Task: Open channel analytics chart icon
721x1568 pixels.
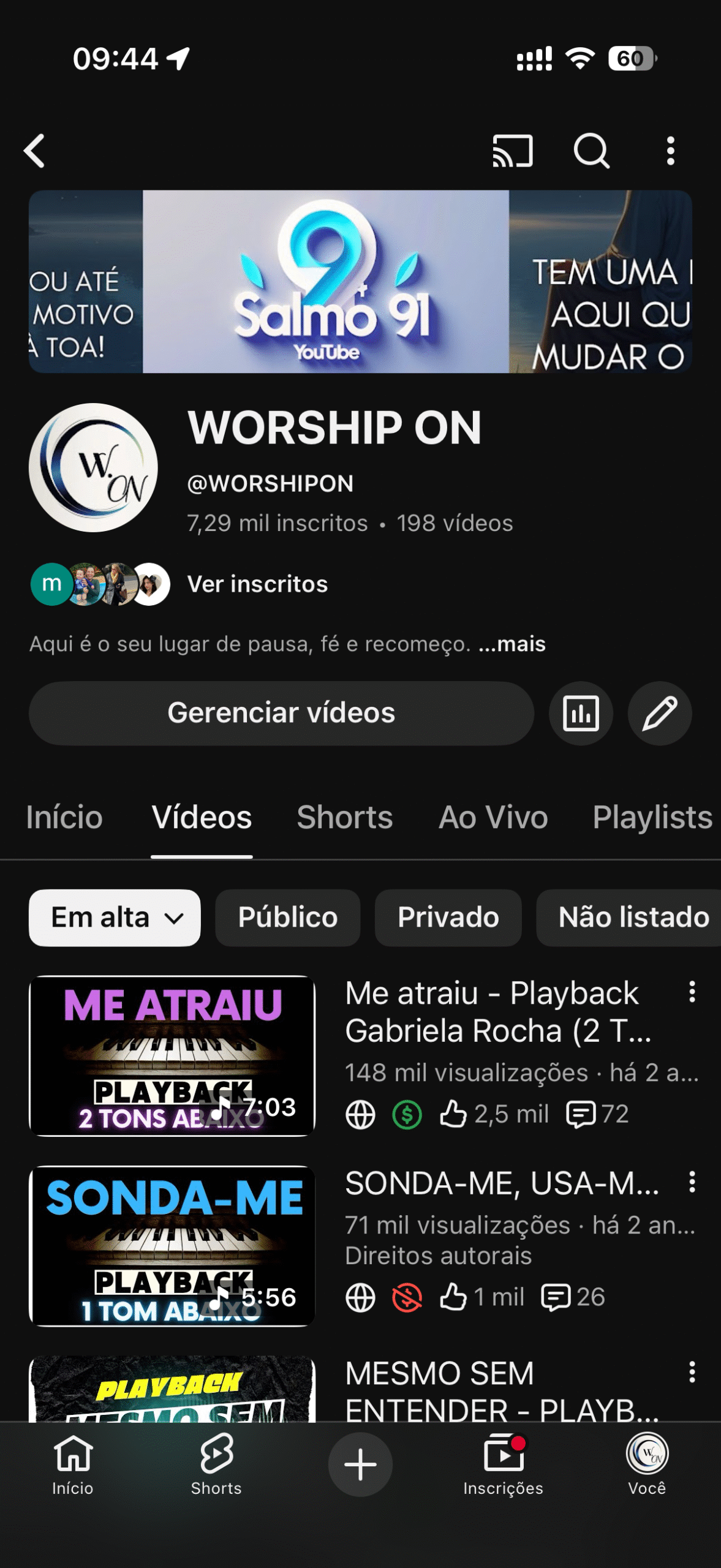Action: coord(580,713)
